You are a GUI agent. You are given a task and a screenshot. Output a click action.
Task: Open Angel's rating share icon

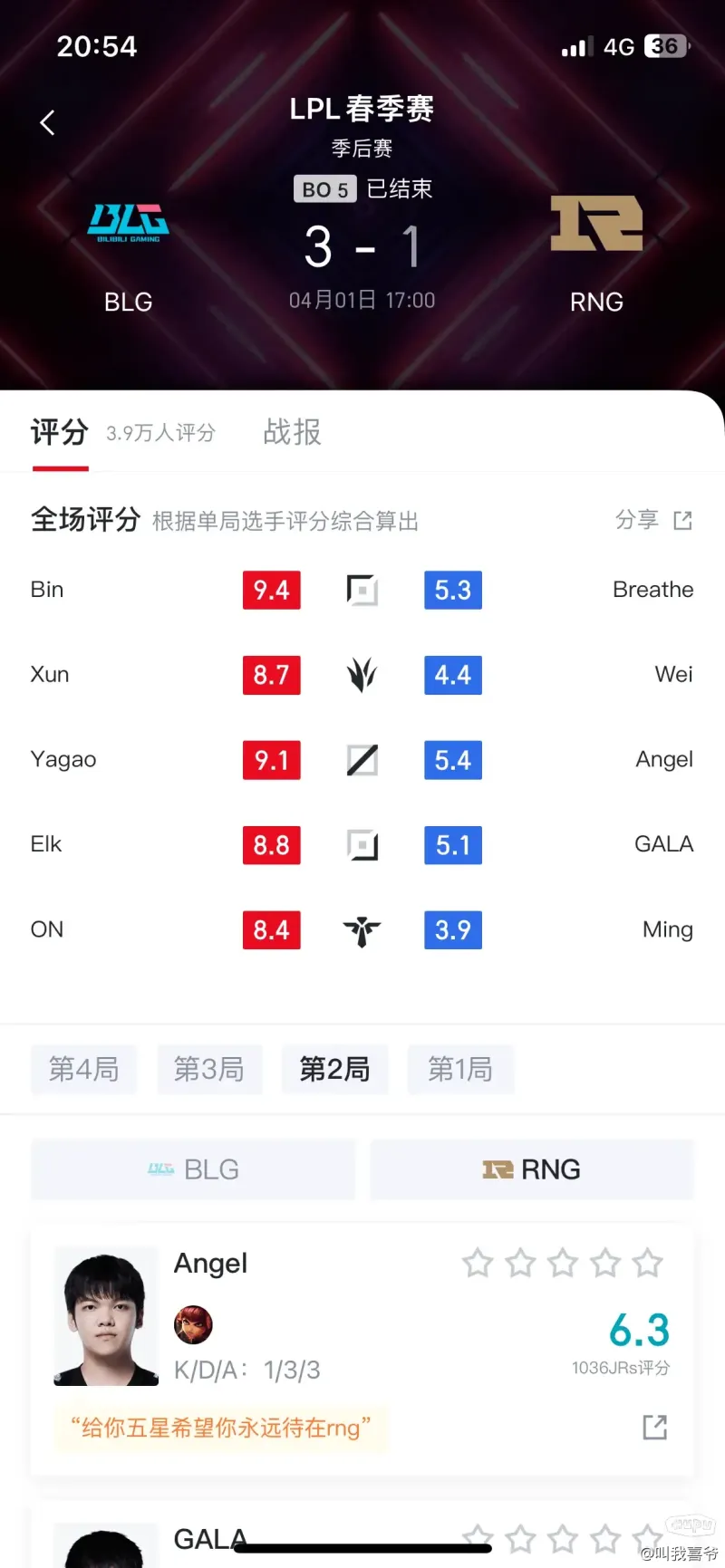click(x=654, y=1428)
